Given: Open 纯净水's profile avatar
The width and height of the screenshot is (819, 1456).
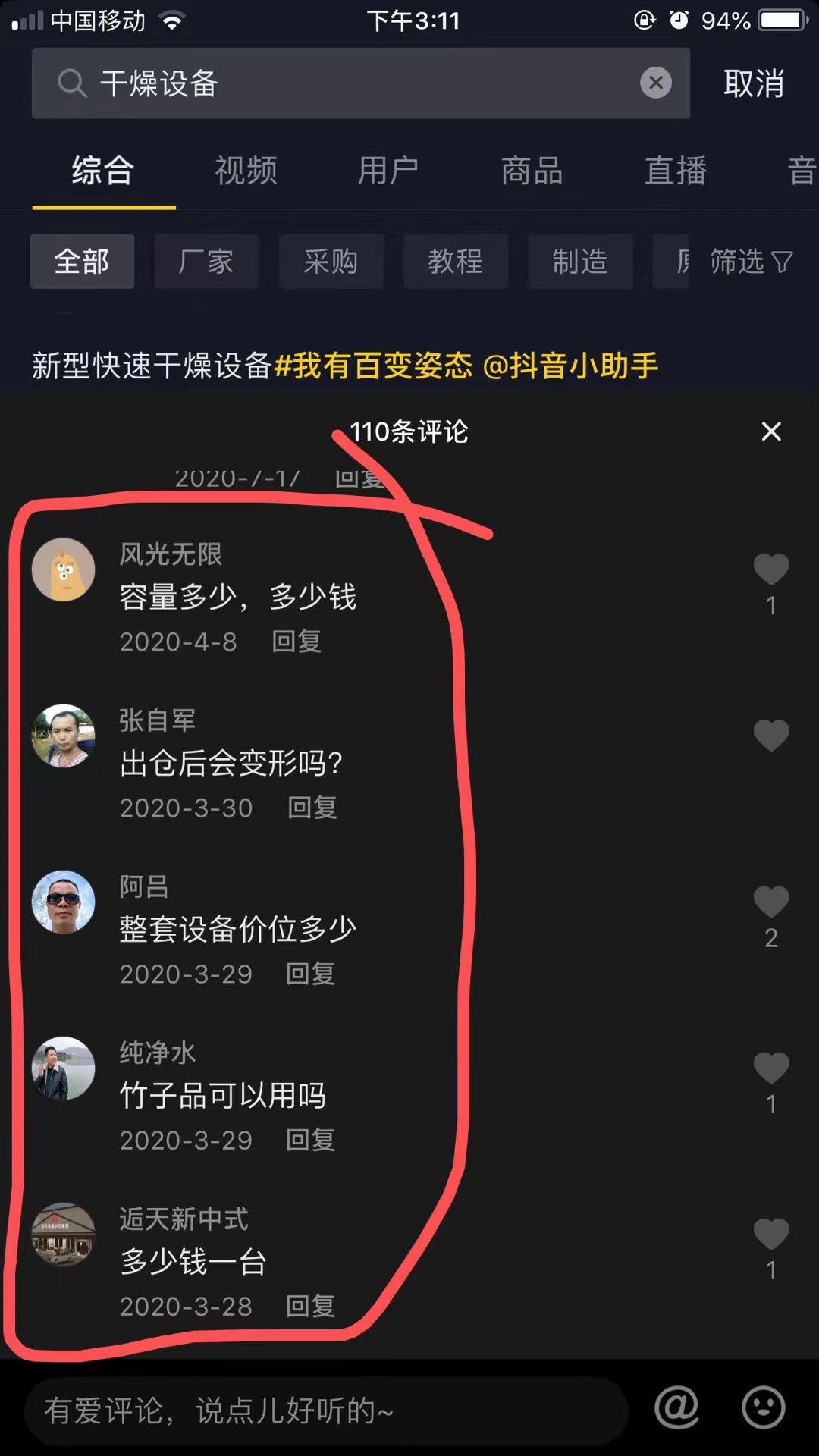Looking at the screenshot, I should (x=63, y=1068).
